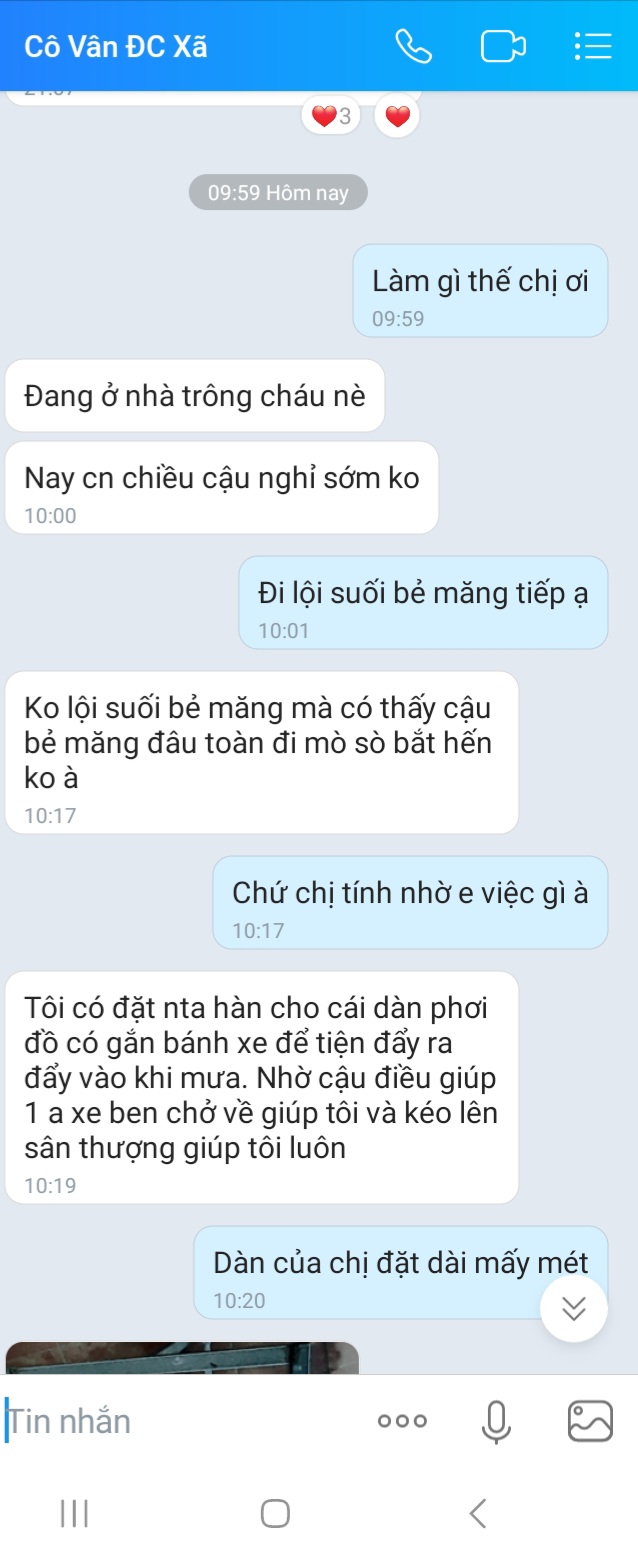
Task: Start a voice call with Cô Vân
Action: [x=413, y=47]
